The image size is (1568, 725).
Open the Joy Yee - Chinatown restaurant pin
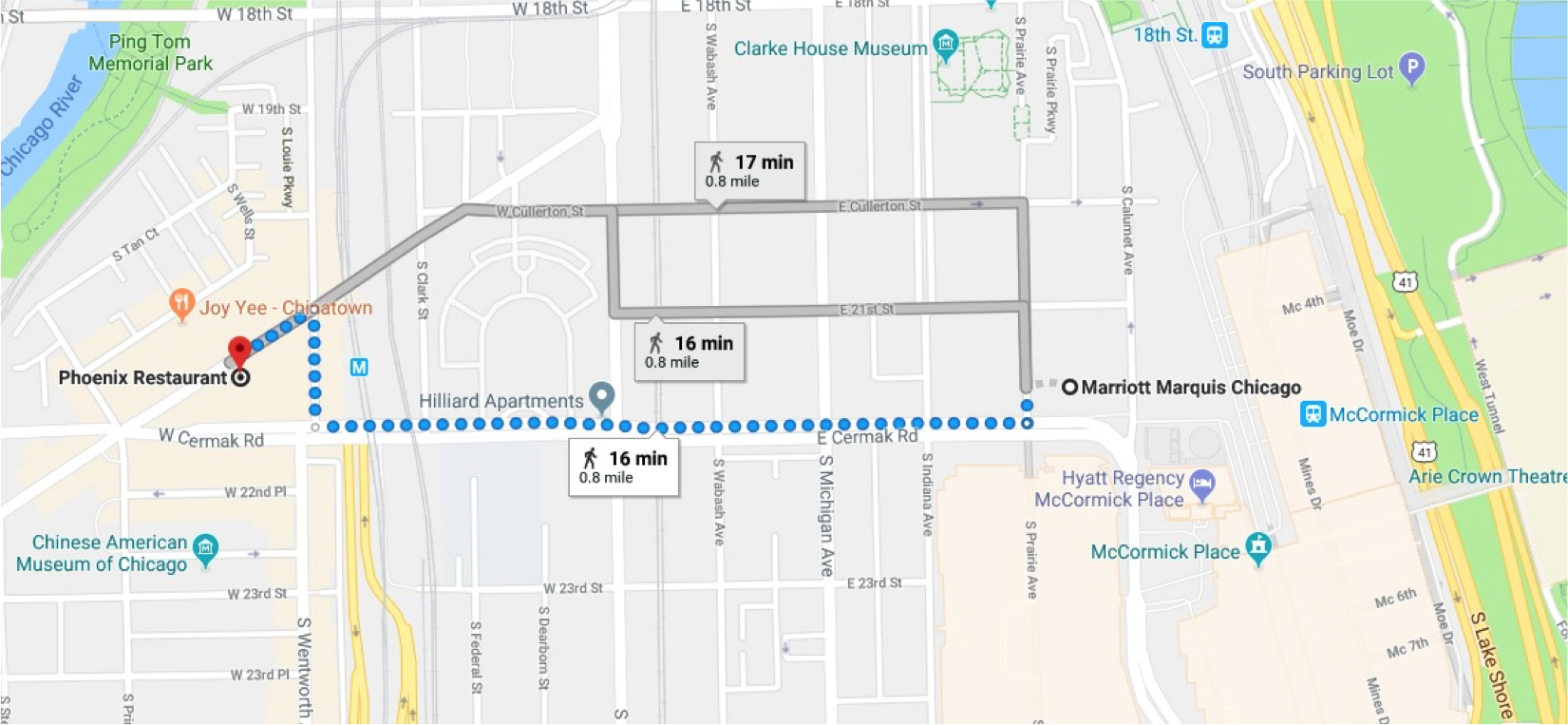(x=181, y=304)
